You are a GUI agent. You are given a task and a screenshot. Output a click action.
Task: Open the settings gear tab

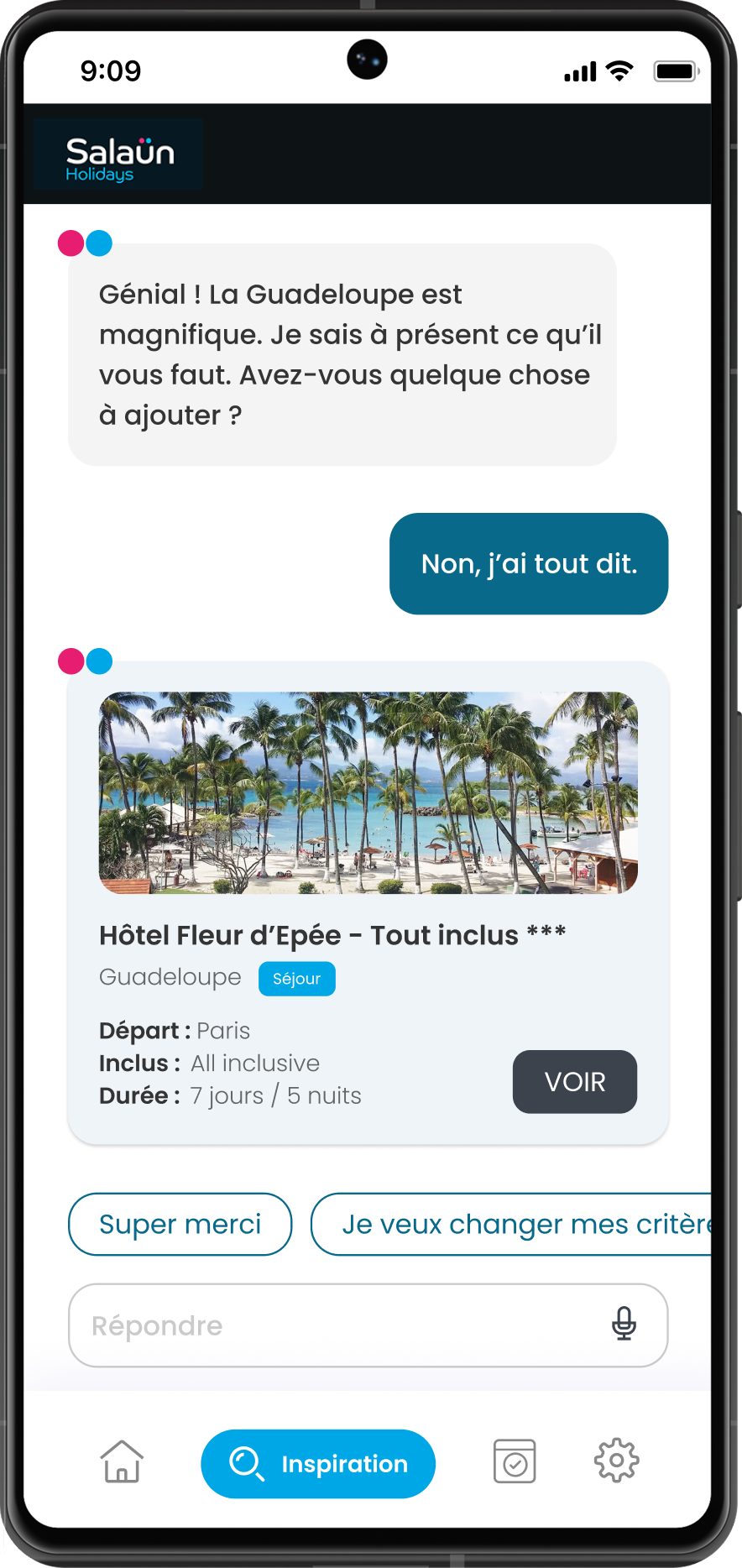tap(616, 1461)
